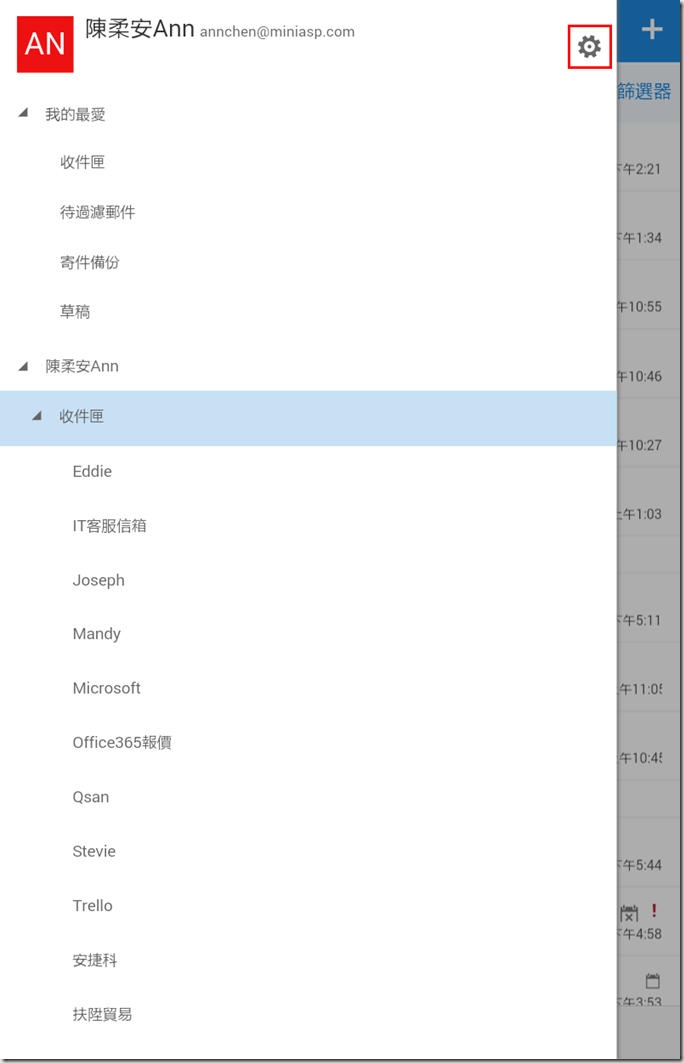Image resolution: width=684 pixels, height=1063 pixels.
Task: Show mail in the Stevie folder
Action: pos(94,851)
